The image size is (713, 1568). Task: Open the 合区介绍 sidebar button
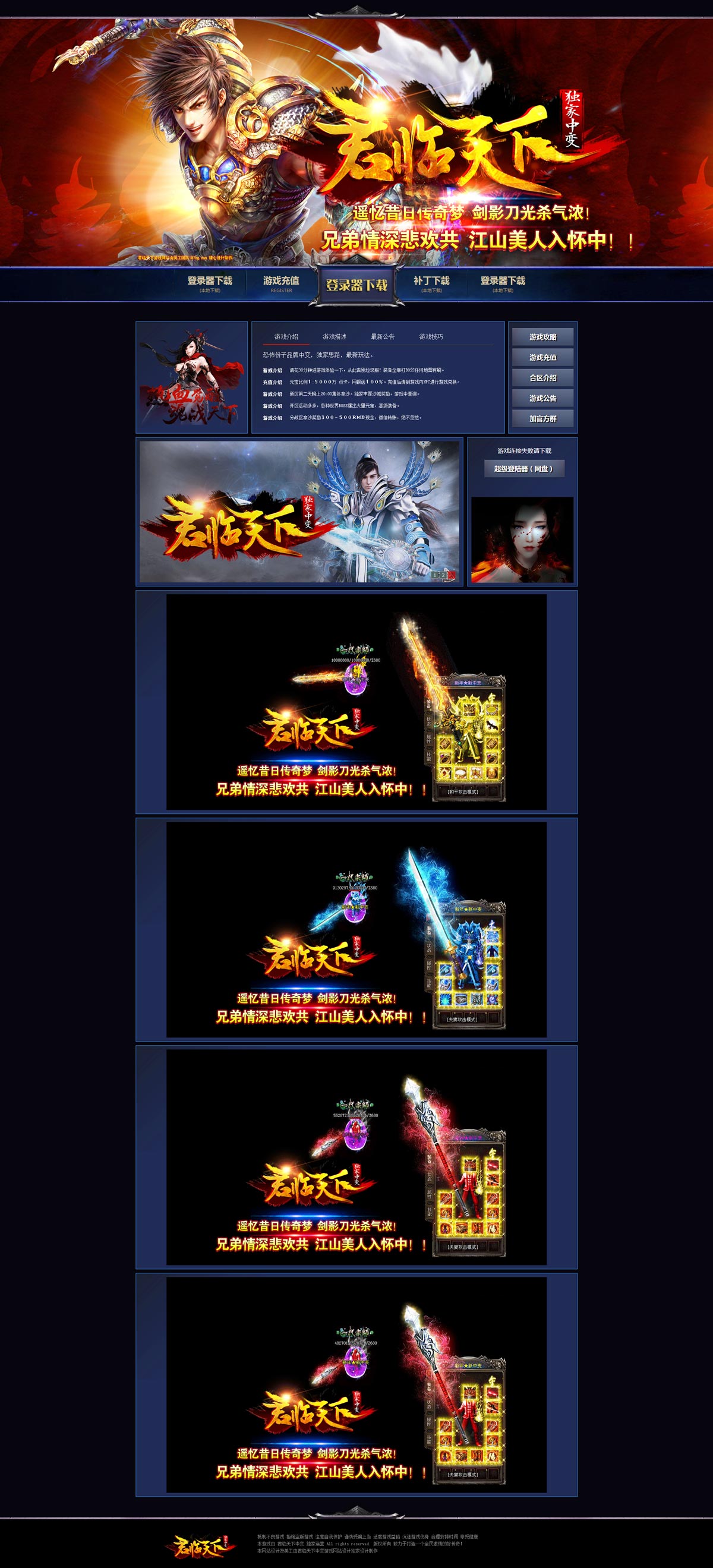(542, 378)
